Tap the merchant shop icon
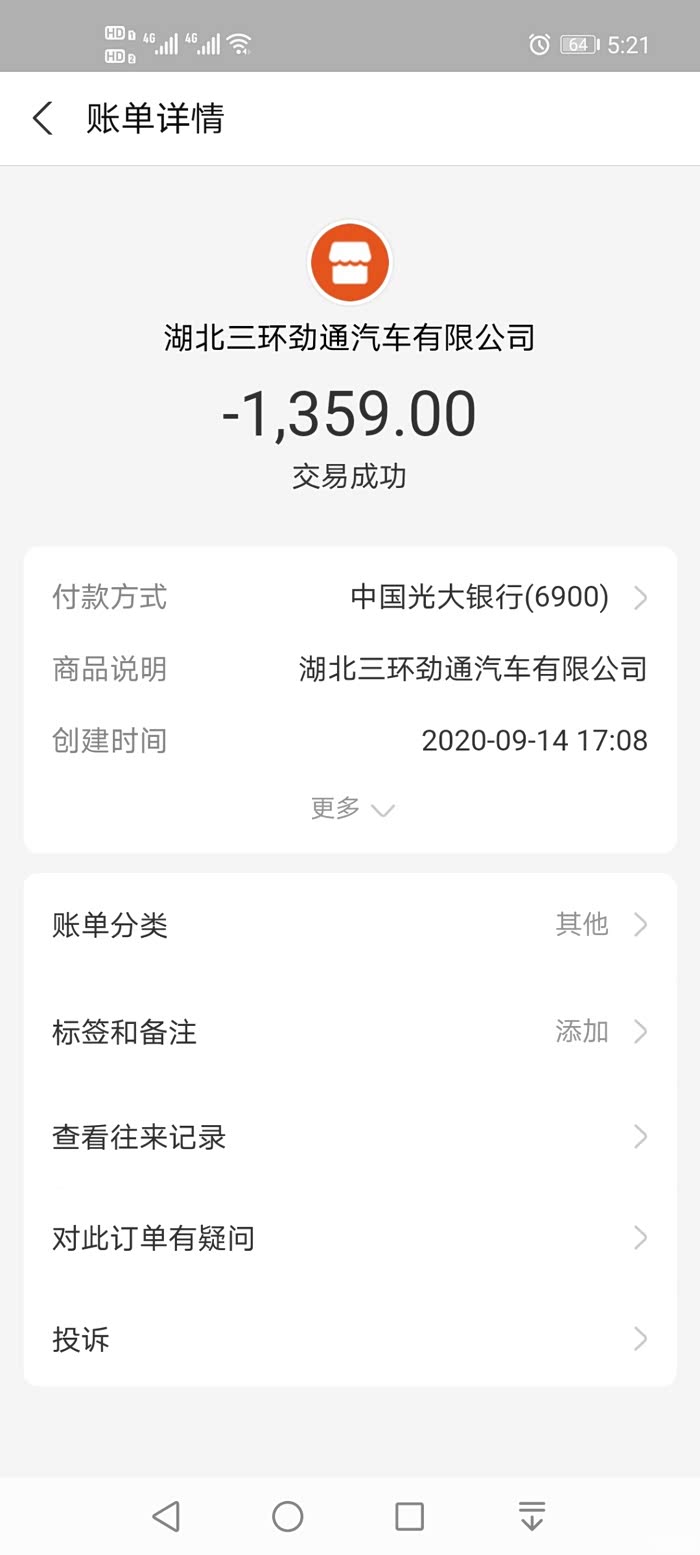Screen dimensions: 700x1555 [x=350, y=263]
